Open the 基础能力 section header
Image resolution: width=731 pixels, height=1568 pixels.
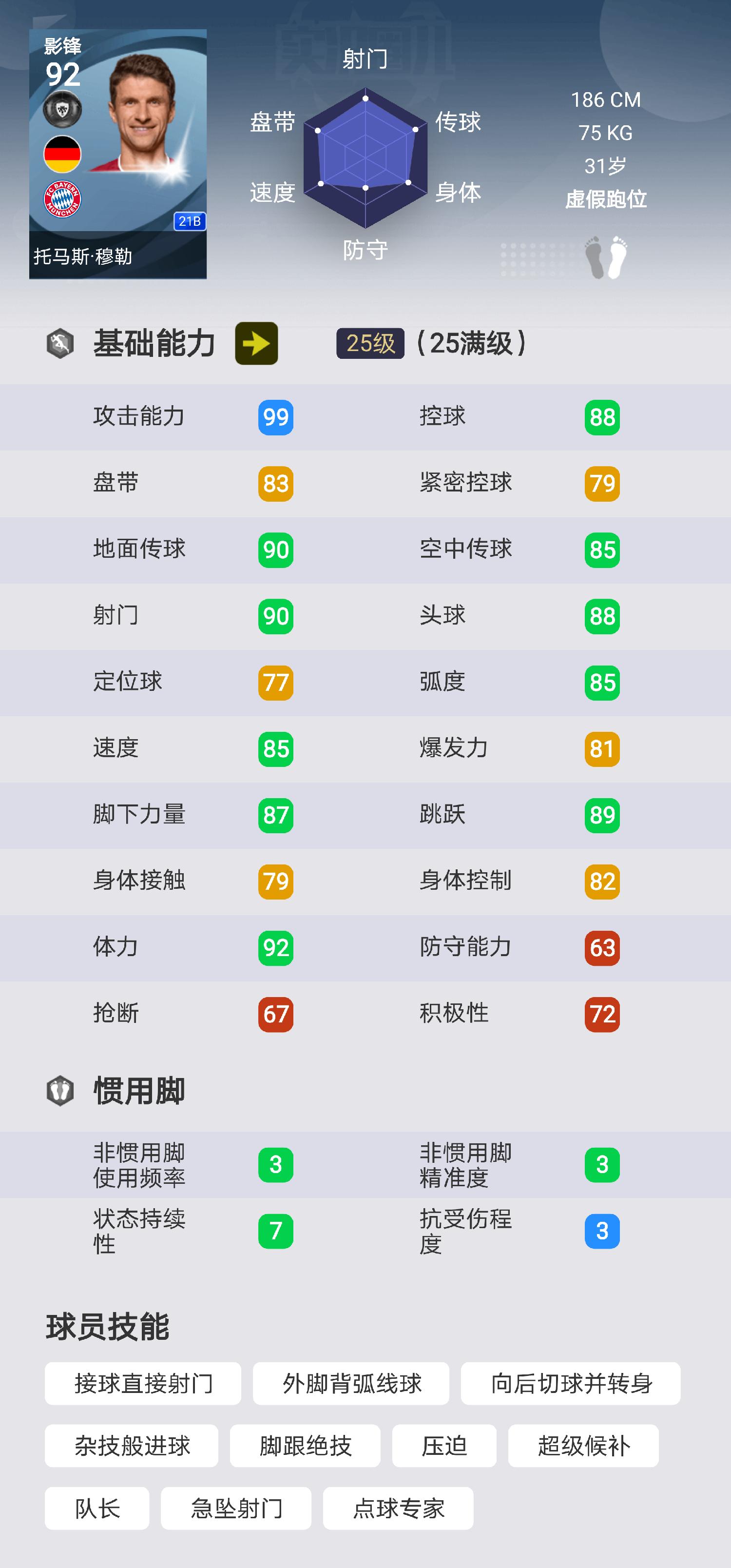[x=154, y=343]
